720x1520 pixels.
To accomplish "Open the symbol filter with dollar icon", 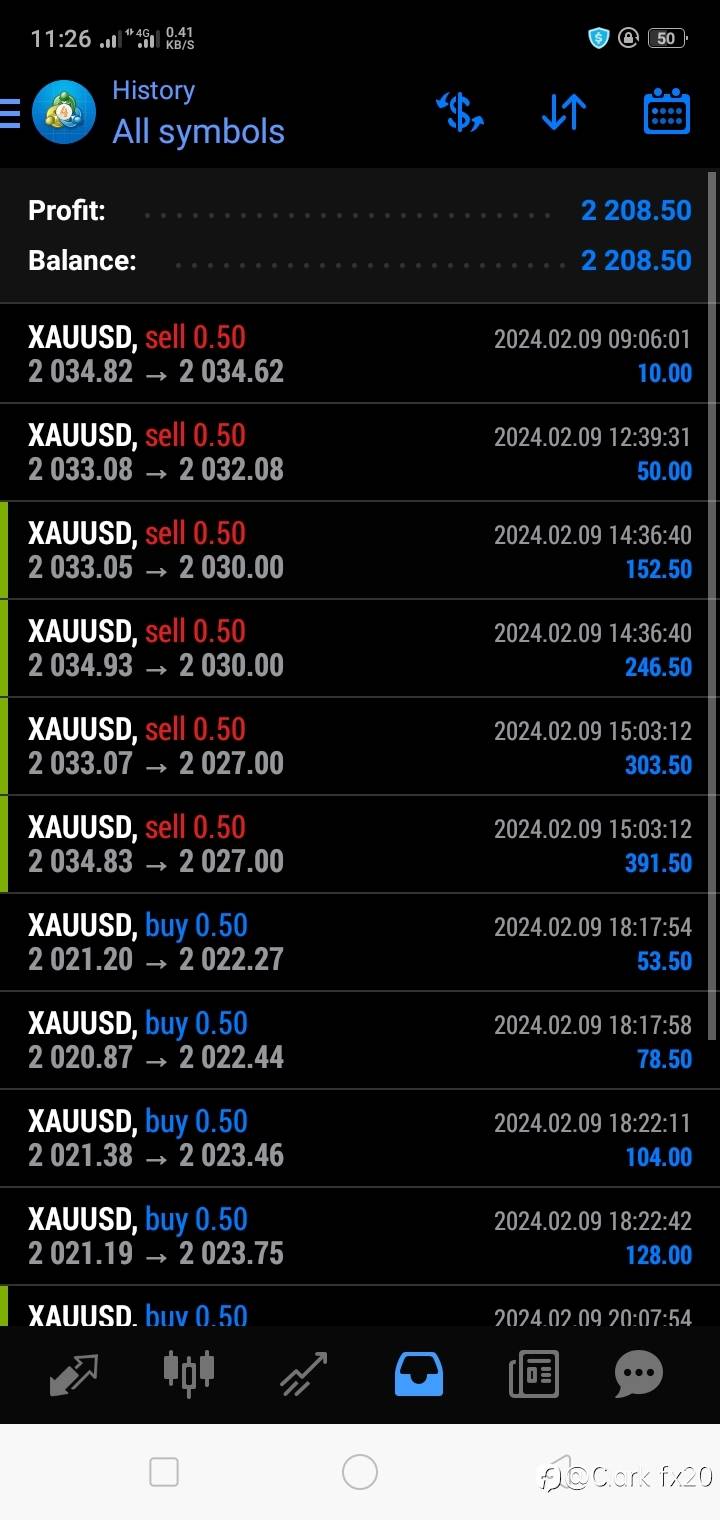I will pos(460,112).
